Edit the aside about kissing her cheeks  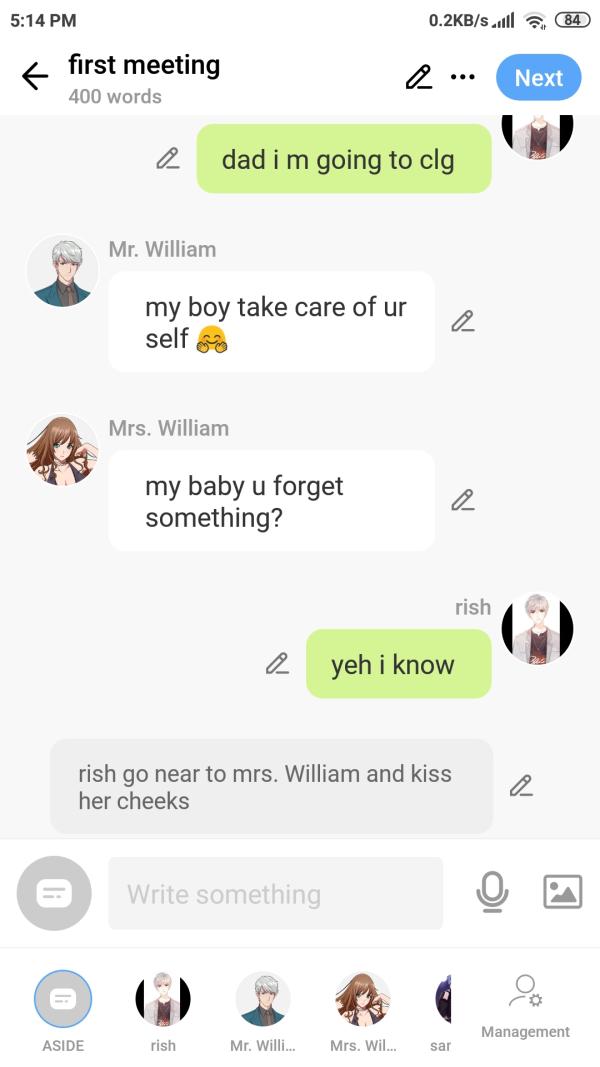521,785
